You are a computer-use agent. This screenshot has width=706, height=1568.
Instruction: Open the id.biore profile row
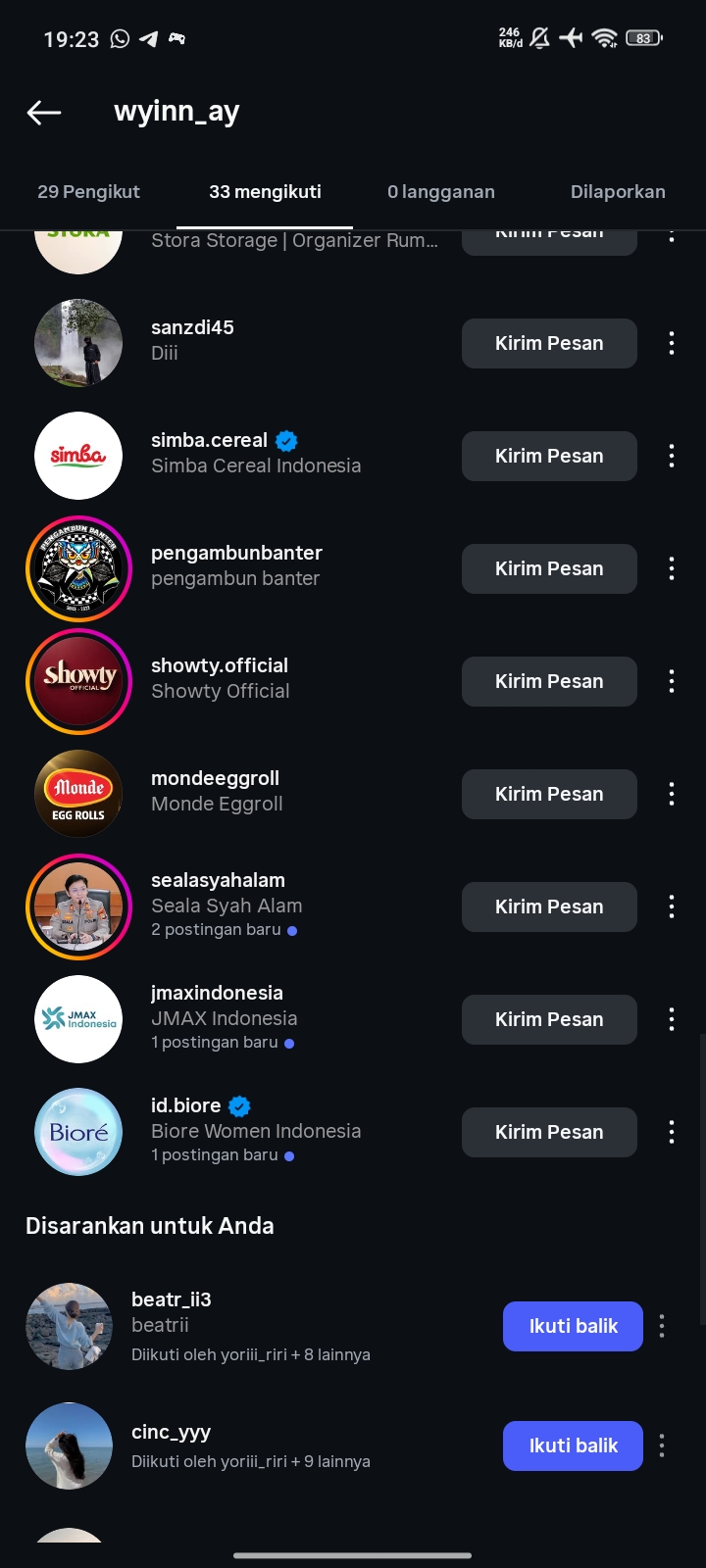(255, 1130)
